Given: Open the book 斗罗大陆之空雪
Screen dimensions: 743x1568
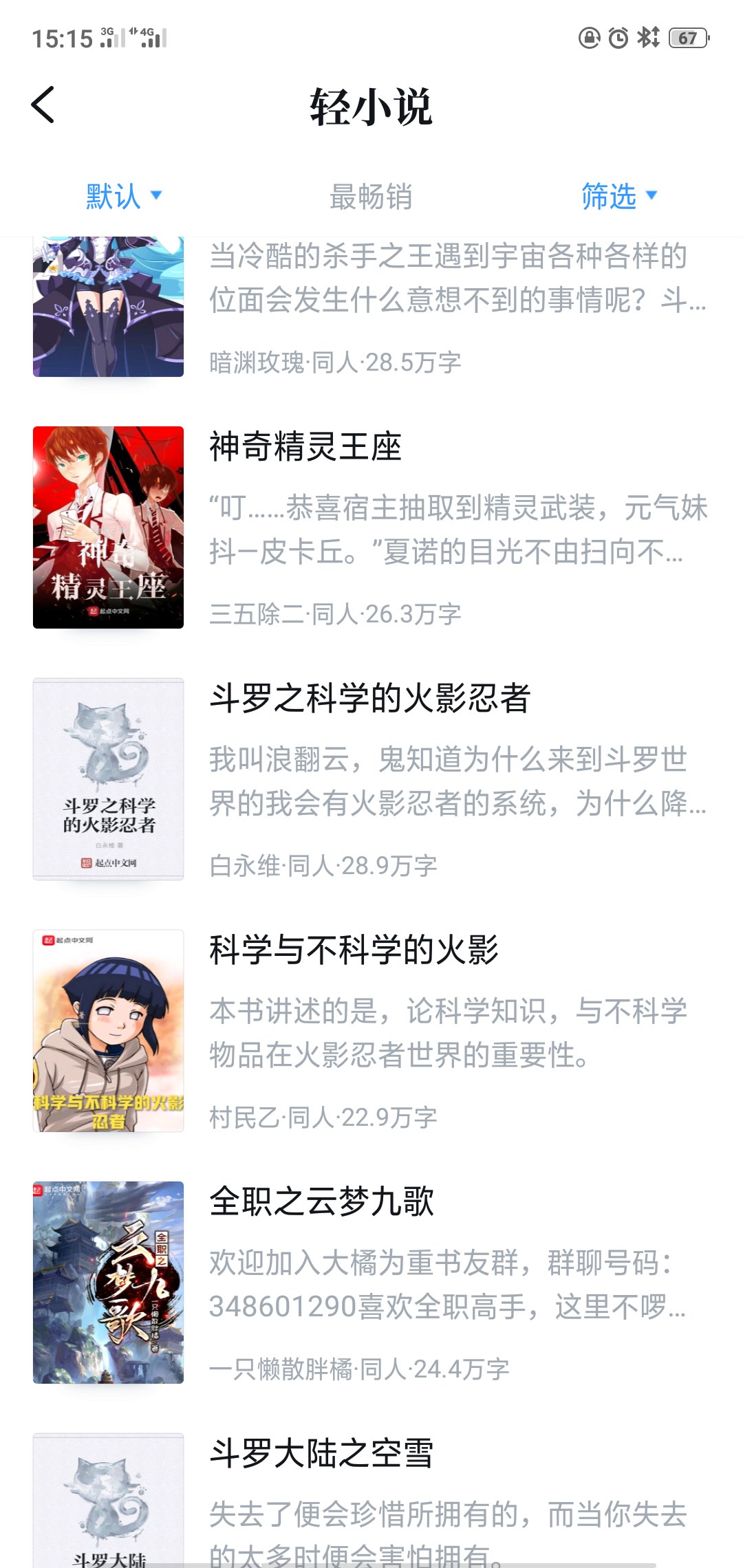Looking at the screenshot, I should (371, 1499).
